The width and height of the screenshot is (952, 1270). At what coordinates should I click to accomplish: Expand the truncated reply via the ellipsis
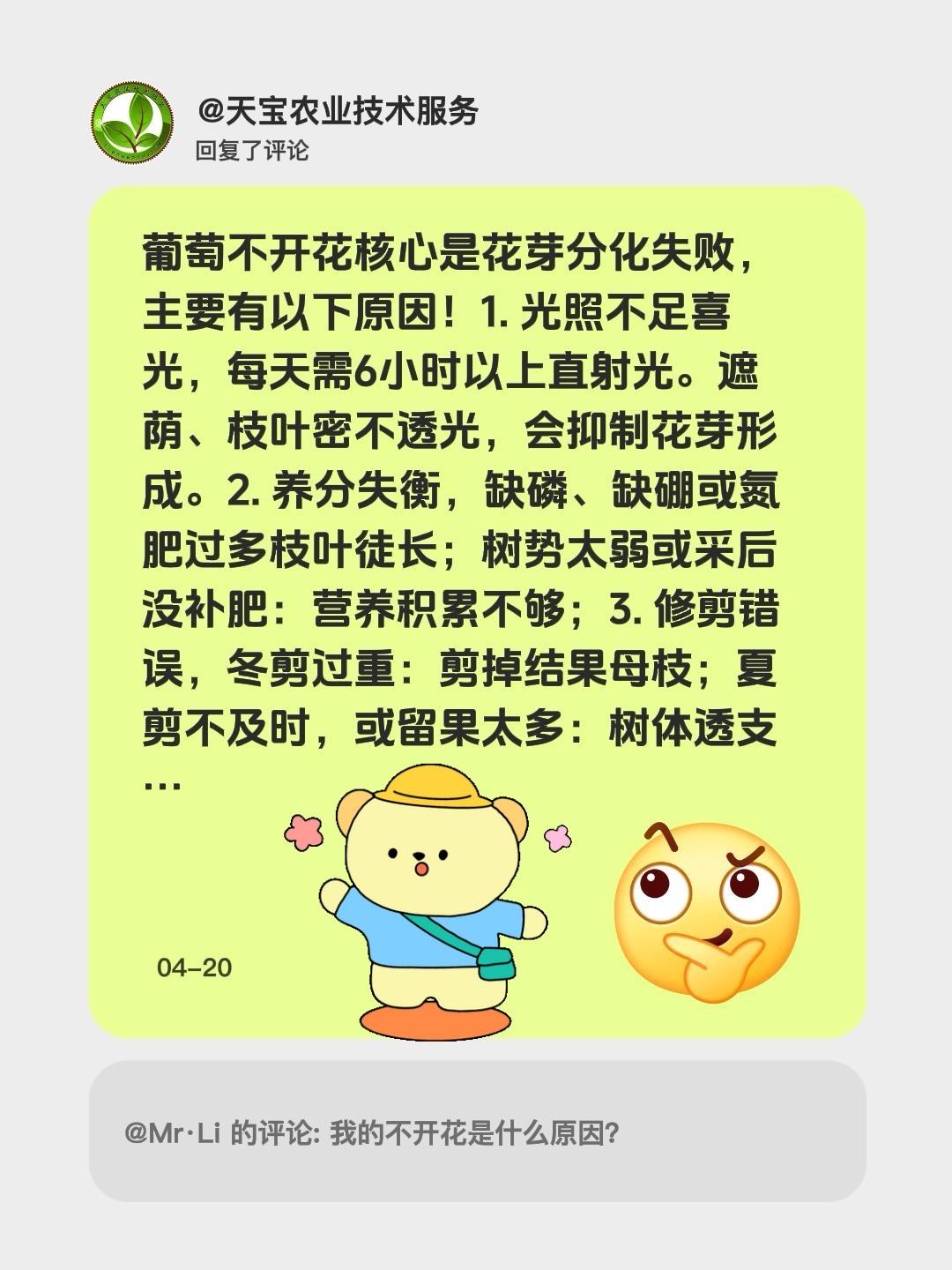163,785
